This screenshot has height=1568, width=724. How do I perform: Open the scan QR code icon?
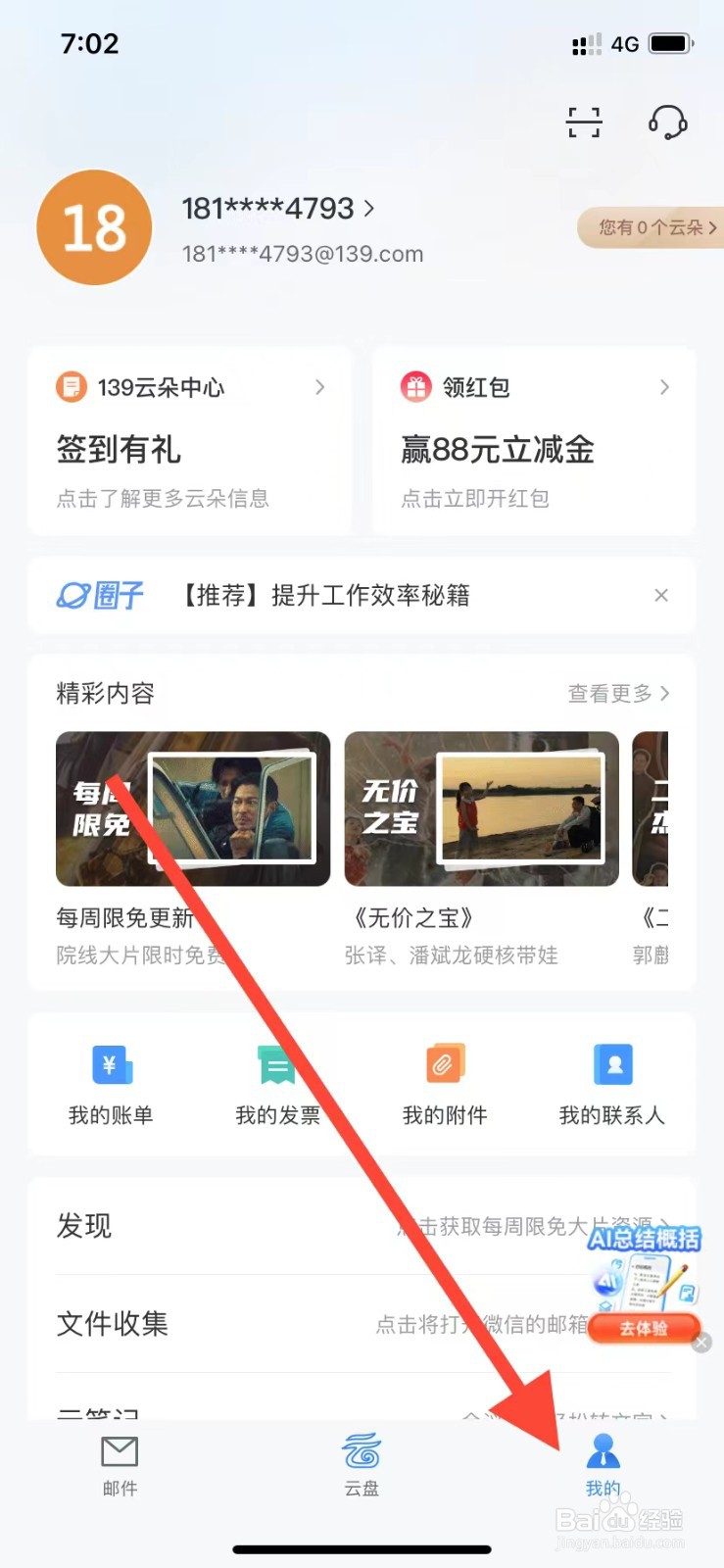pos(584,122)
